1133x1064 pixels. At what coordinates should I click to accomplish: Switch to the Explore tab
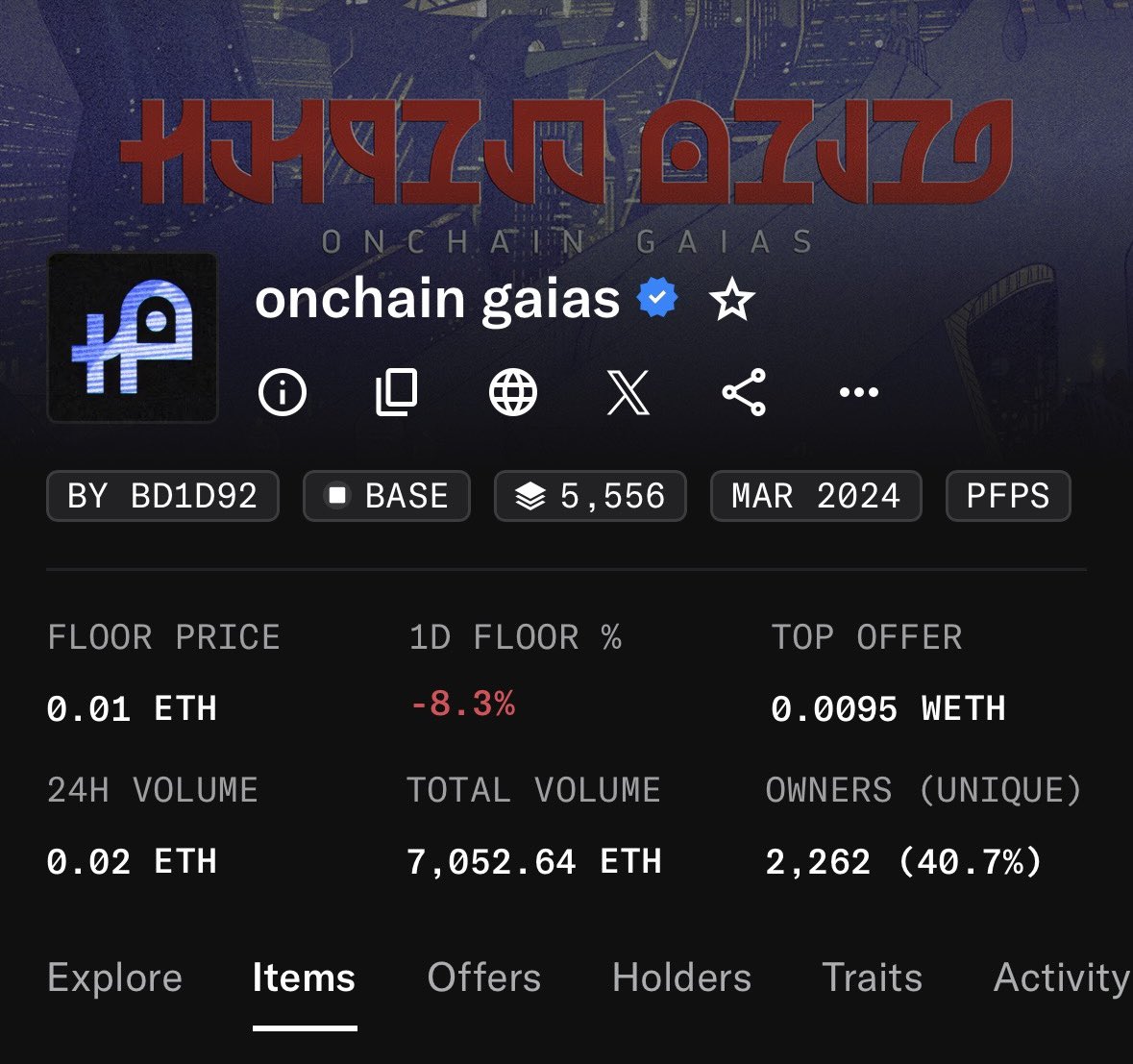click(x=114, y=977)
